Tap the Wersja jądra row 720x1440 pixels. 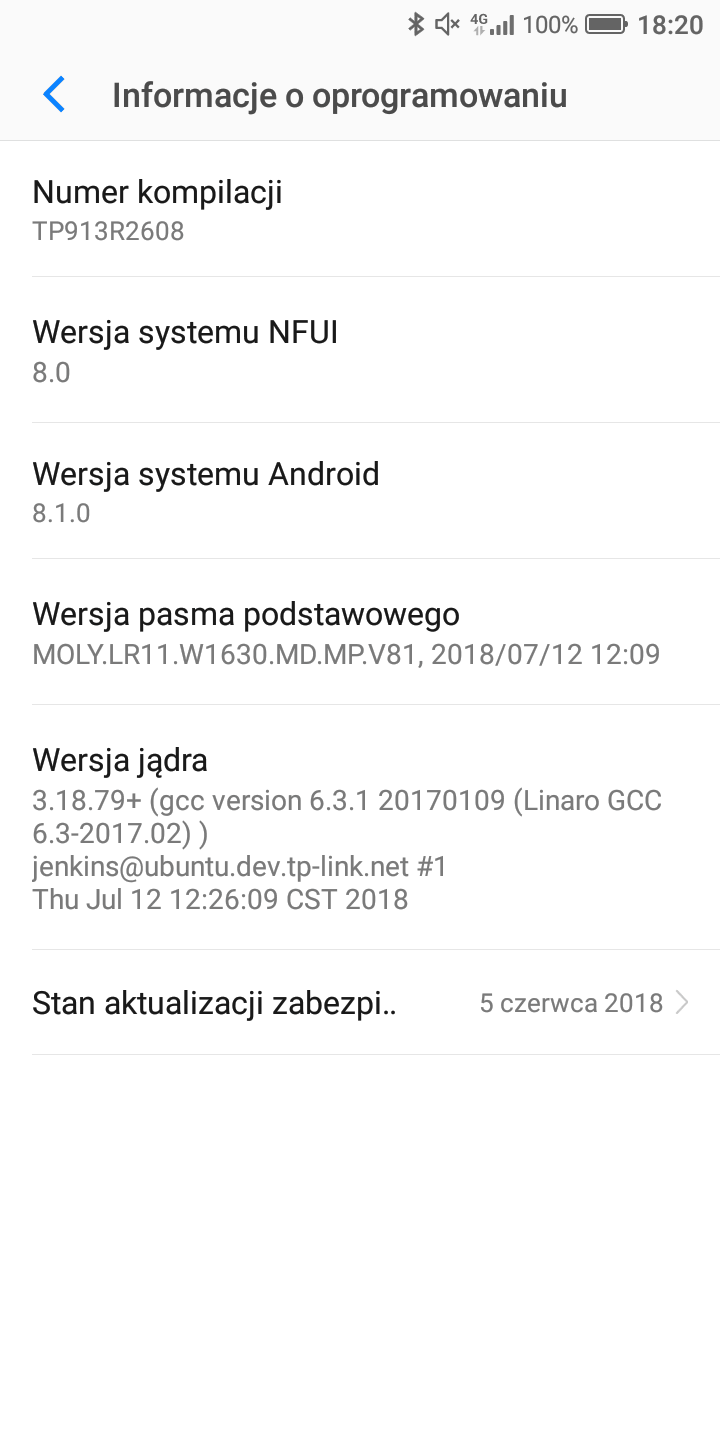[360, 827]
